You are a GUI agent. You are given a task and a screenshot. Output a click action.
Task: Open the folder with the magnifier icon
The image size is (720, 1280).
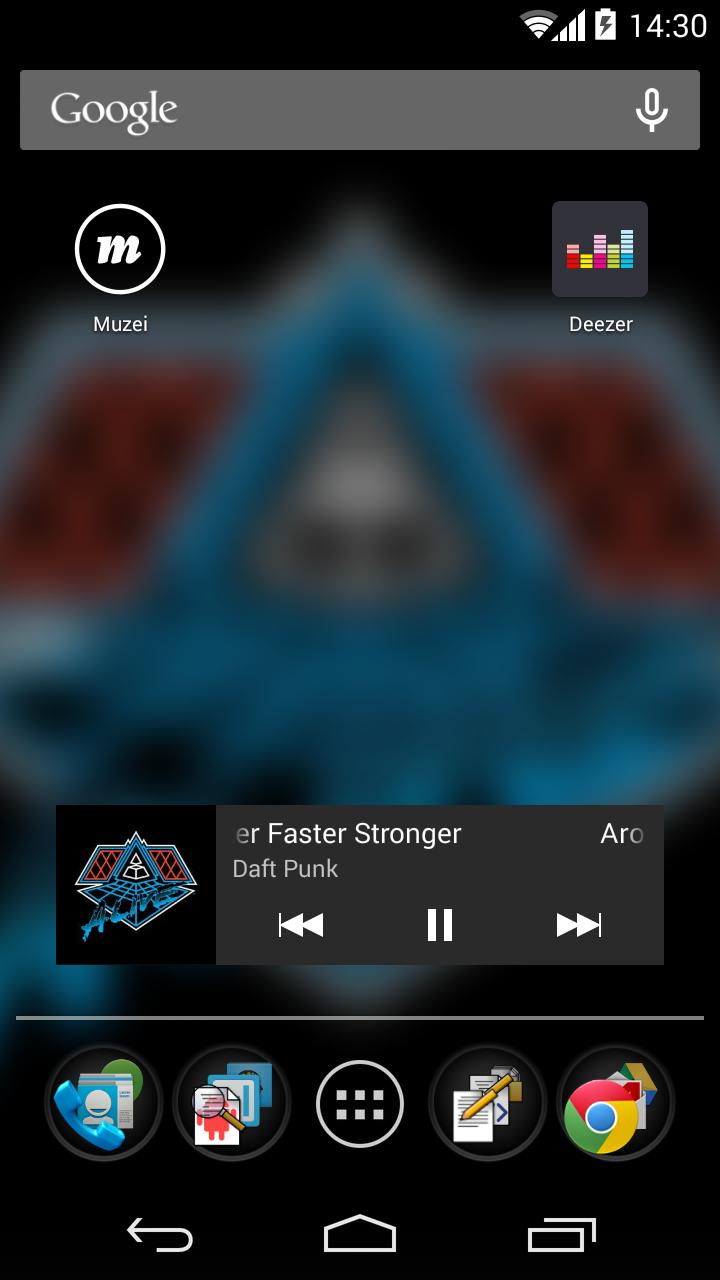[231, 1104]
